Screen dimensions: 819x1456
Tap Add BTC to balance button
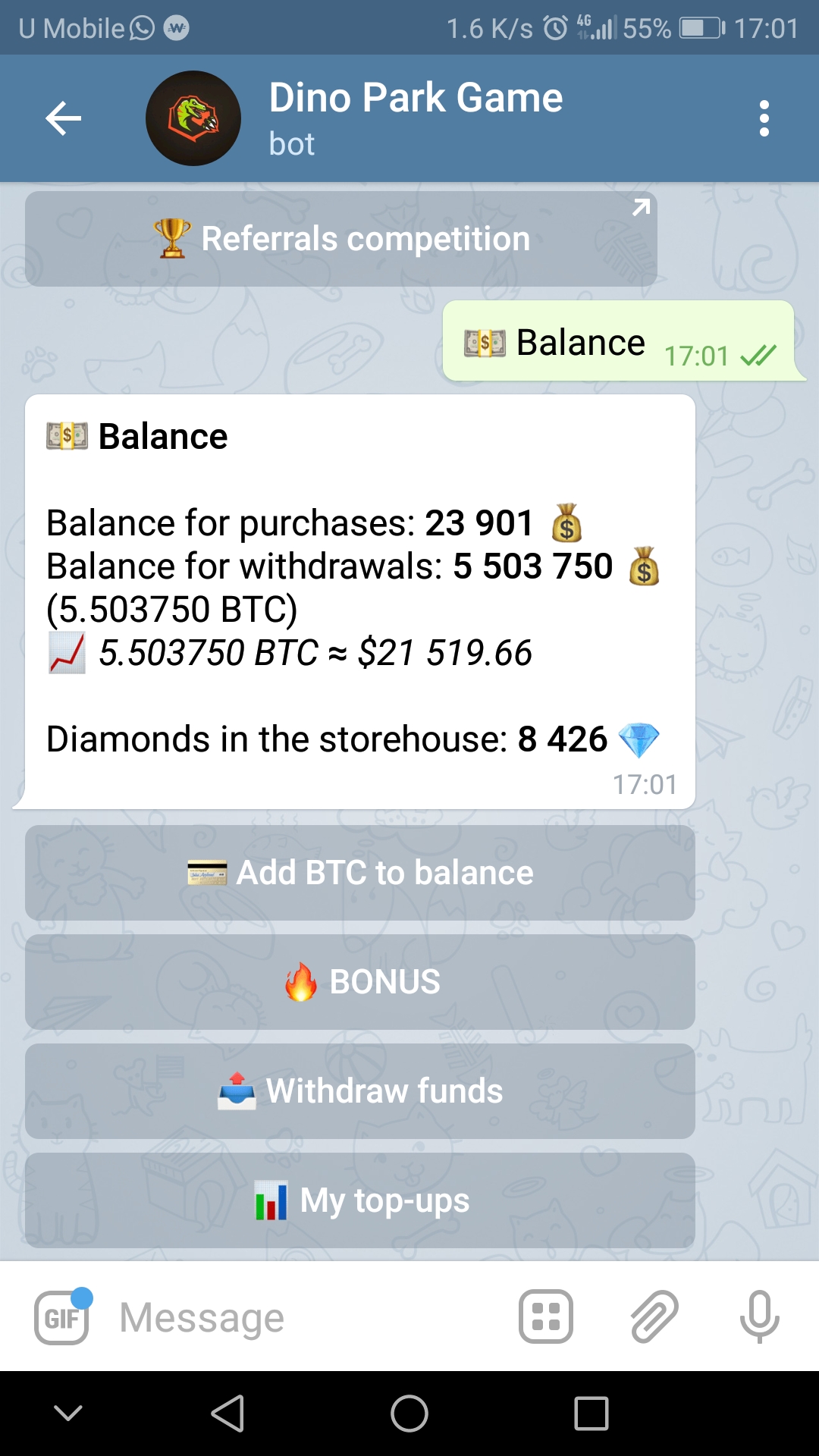coord(360,873)
